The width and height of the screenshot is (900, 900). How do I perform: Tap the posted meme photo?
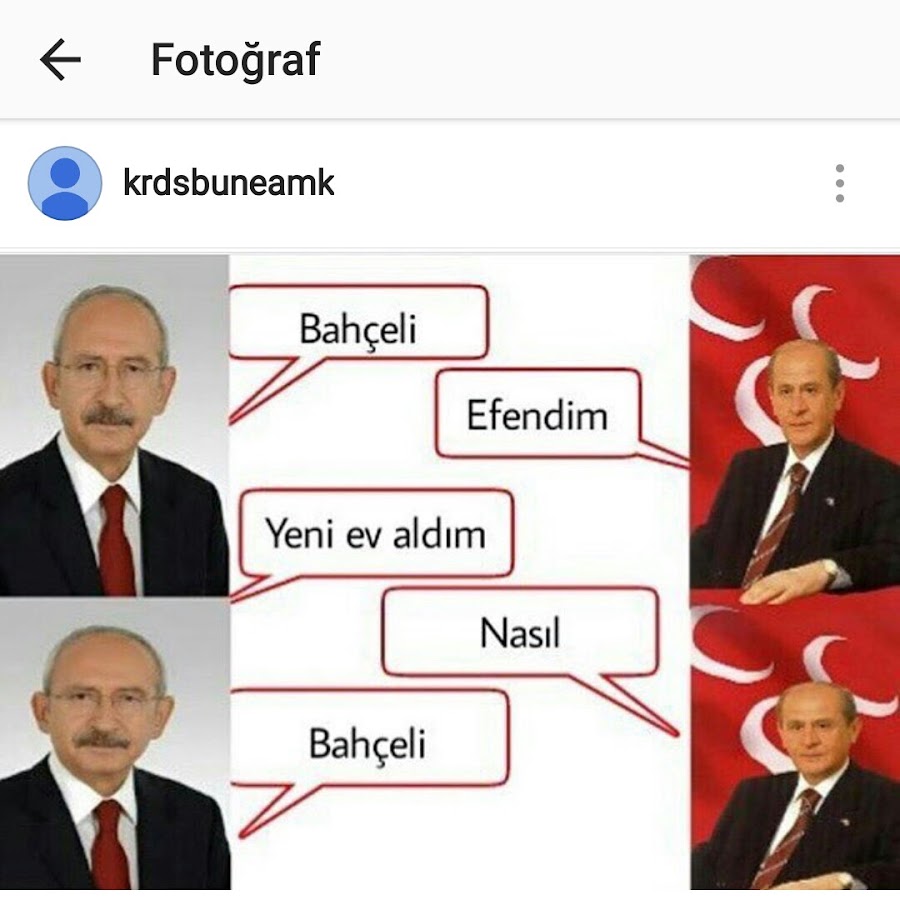coord(450,570)
